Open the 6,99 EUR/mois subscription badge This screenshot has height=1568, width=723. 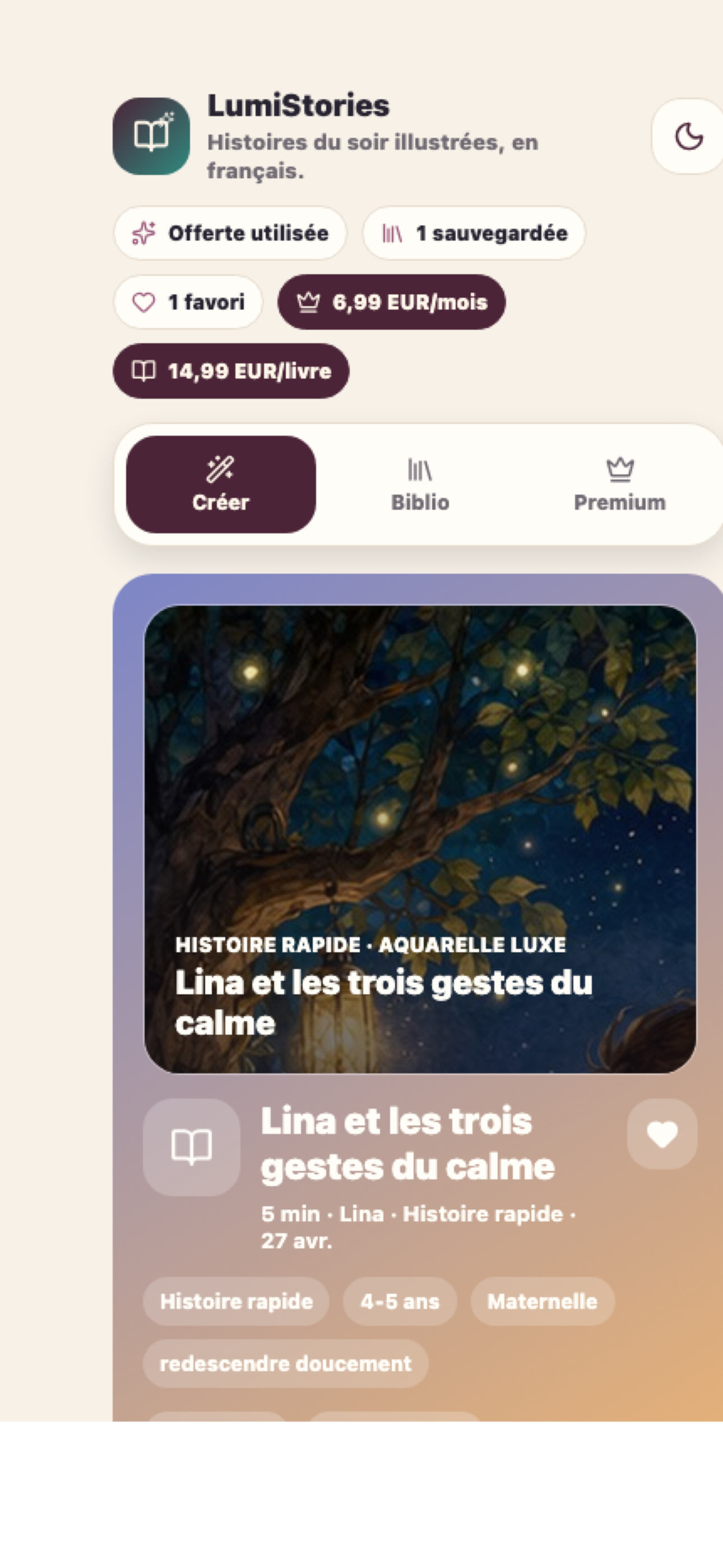392,302
